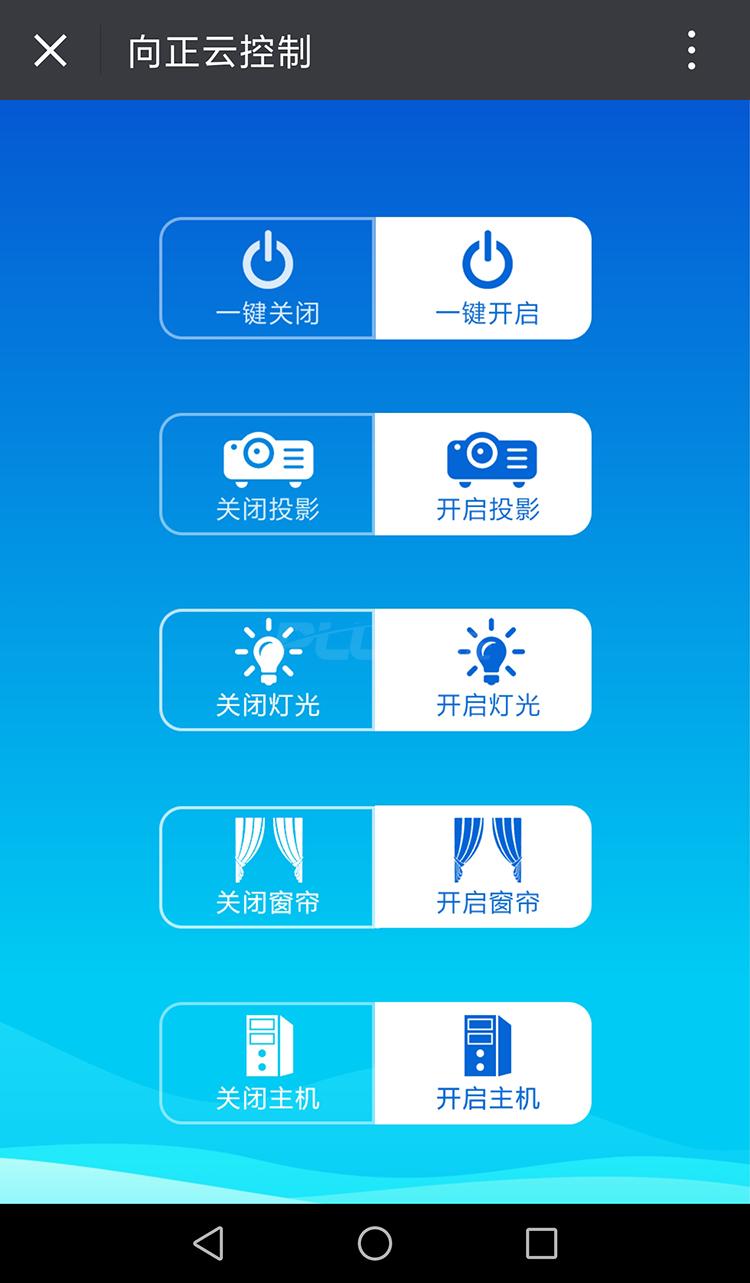Select 关闭投影 to turn off the projector
This screenshot has height=1283, width=750.
tap(267, 474)
